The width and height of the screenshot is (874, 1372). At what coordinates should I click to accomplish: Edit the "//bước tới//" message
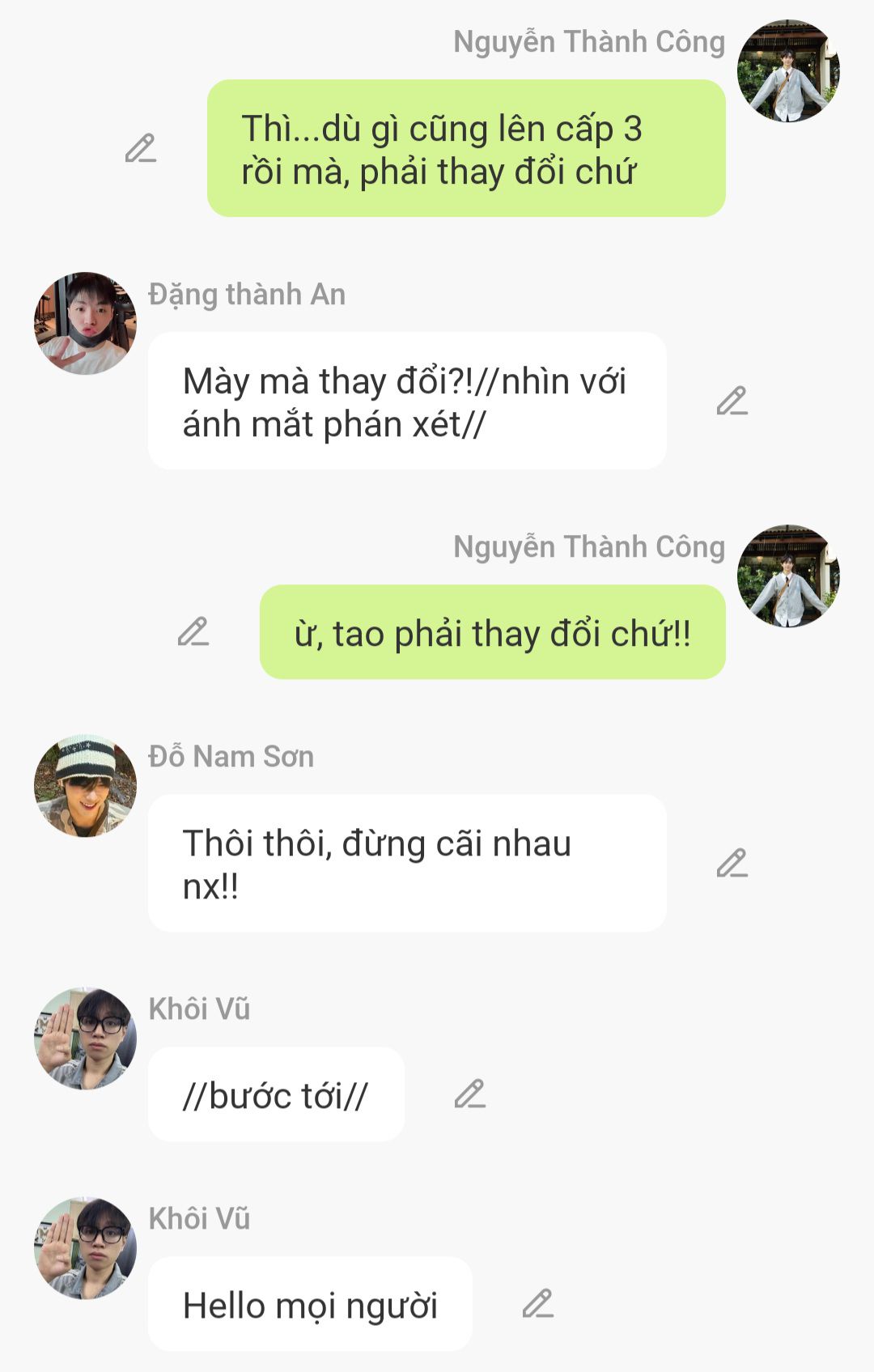pos(469,1094)
